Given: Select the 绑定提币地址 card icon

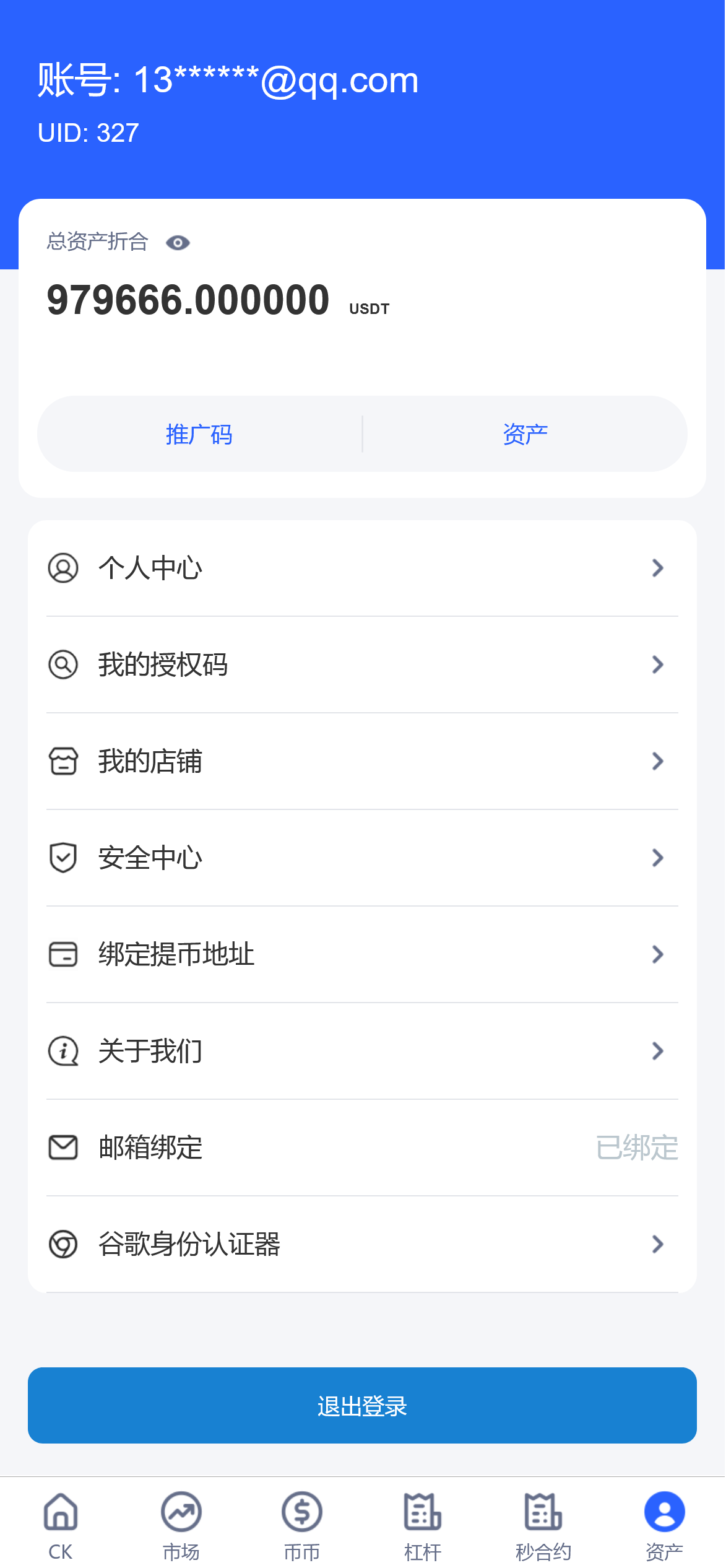Looking at the screenshot, I should click(63, 954).
